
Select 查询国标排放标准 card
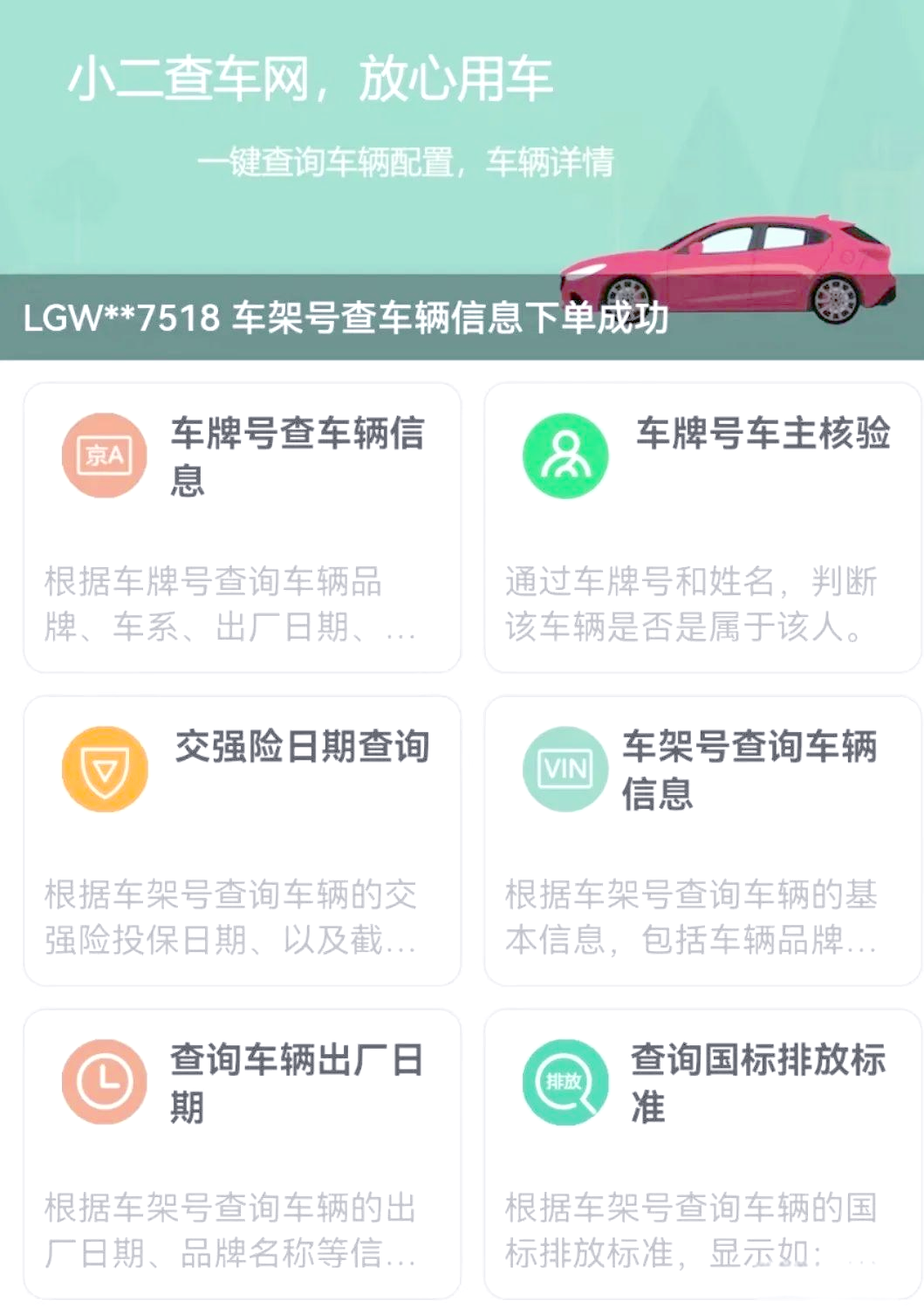point(702,1154)
